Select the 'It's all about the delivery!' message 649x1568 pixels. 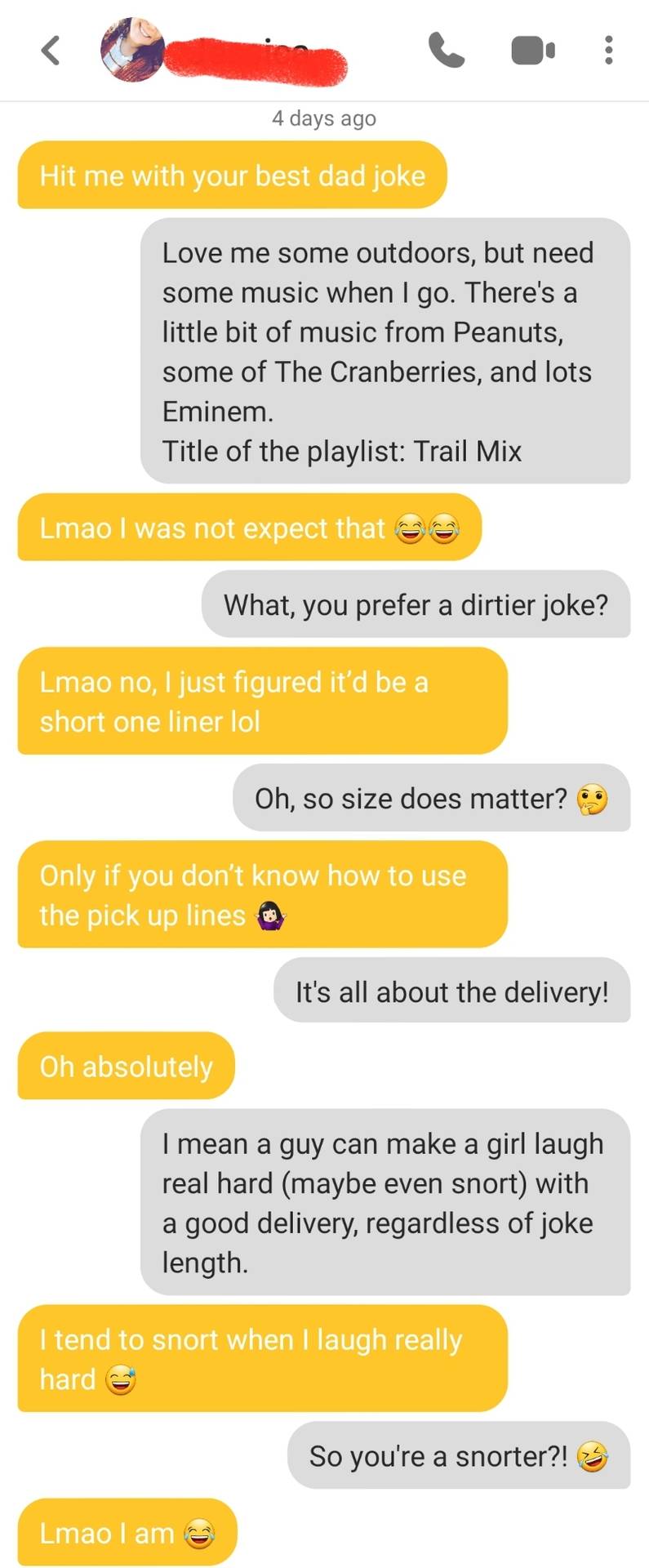451,991
